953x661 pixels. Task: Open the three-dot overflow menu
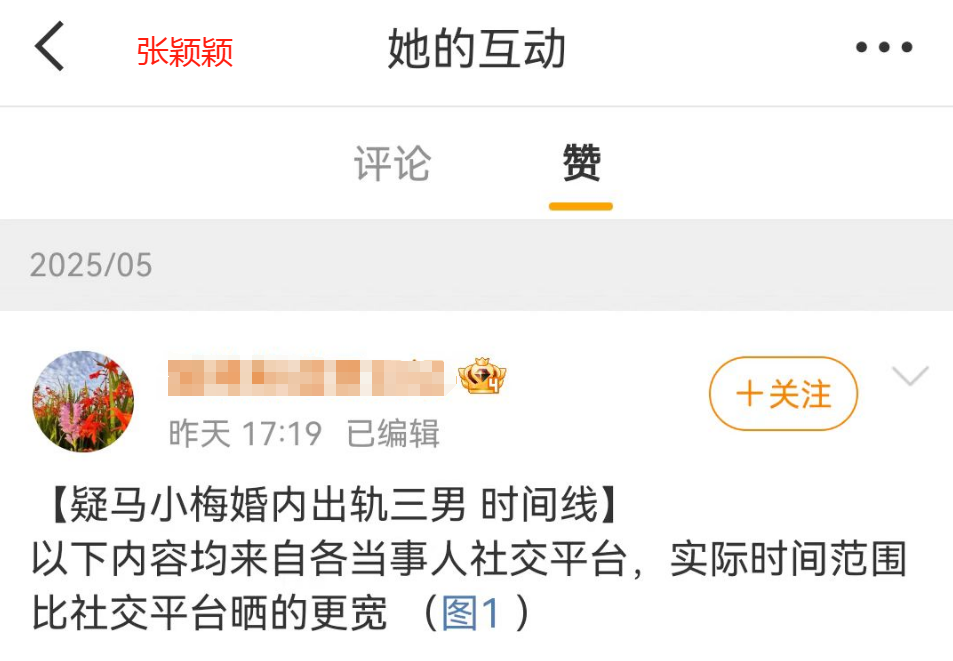884,47
